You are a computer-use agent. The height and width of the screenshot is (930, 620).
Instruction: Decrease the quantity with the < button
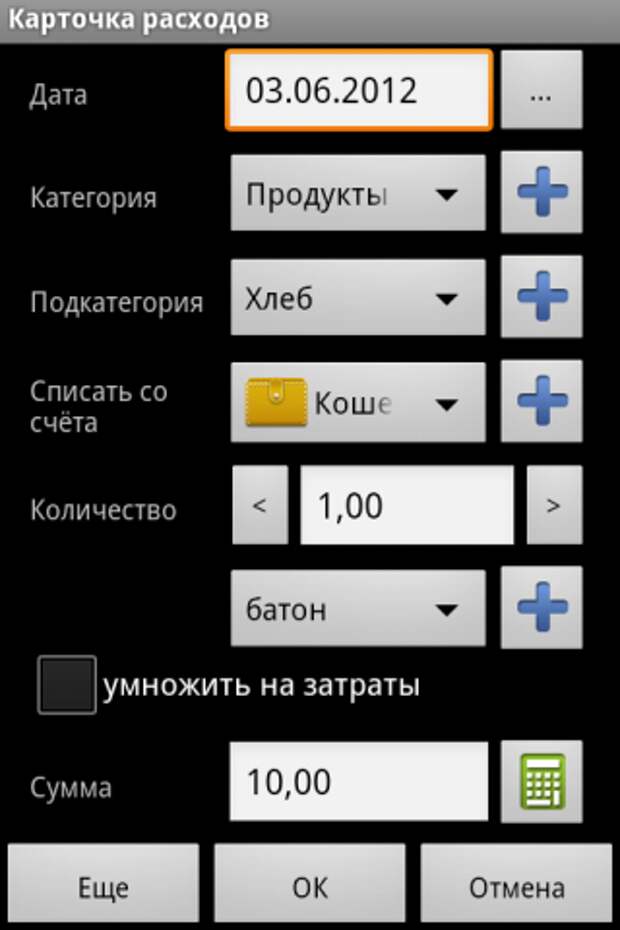260,505
